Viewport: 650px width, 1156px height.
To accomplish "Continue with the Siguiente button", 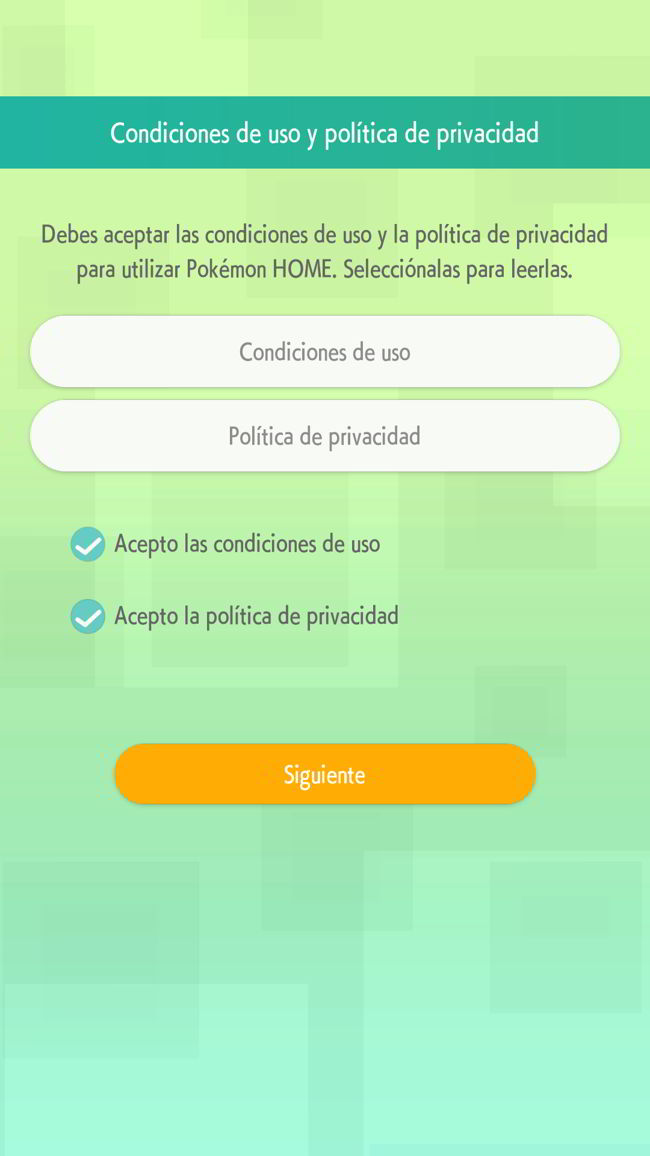I will [x=324, y=774].
